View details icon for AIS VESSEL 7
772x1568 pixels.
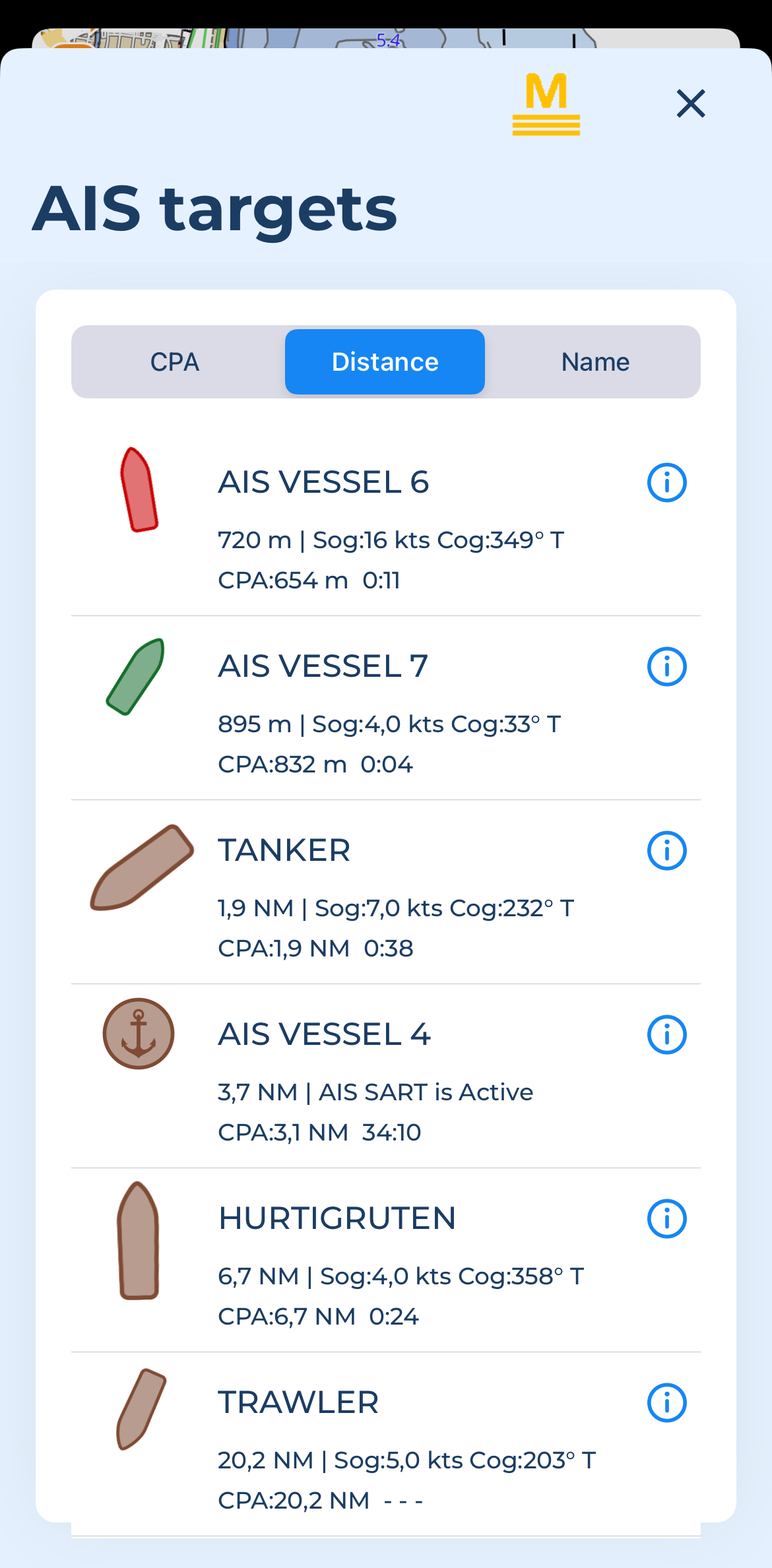666,666
